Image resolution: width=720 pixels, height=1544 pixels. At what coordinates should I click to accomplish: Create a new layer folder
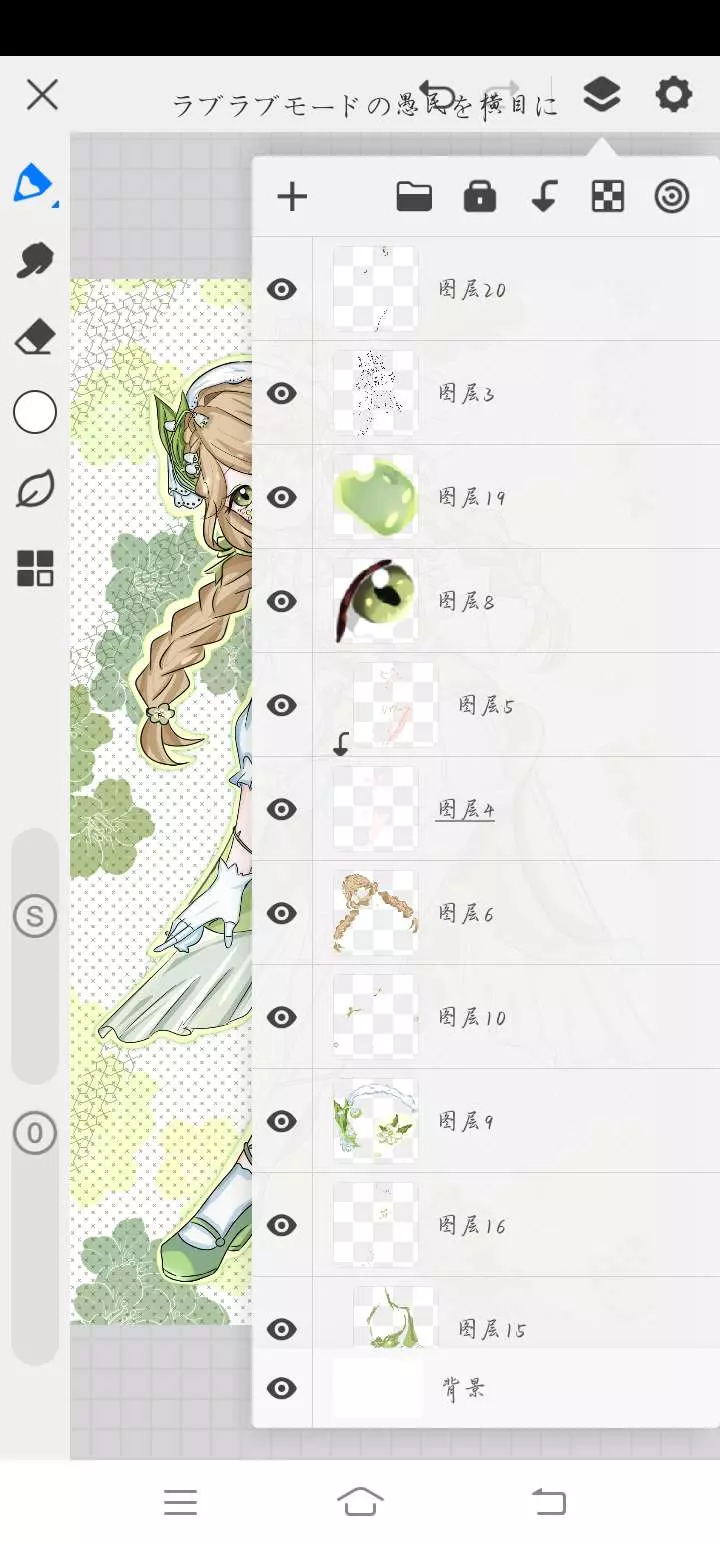(414, 197)
